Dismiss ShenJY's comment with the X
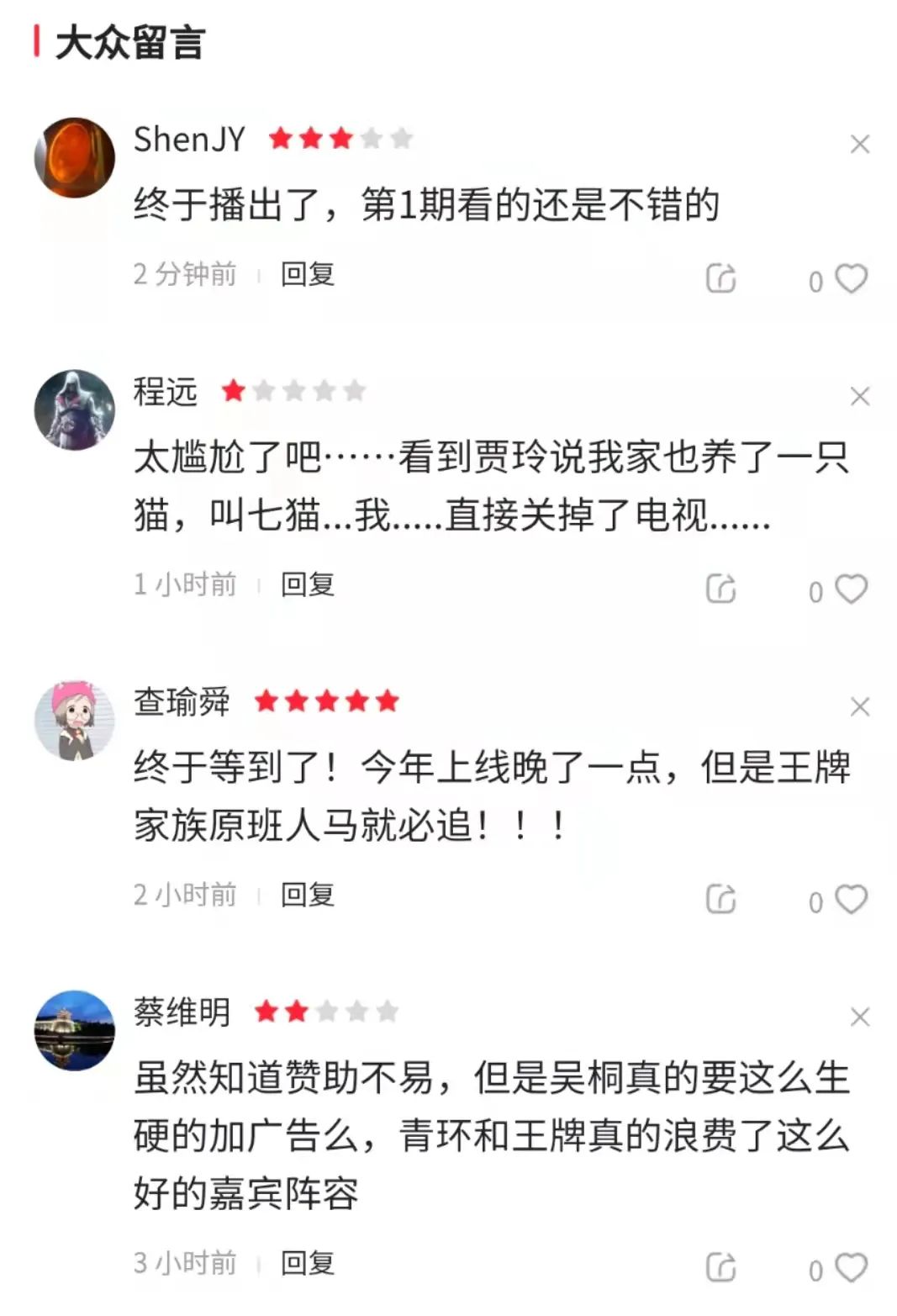Viewport: 897px width, 1316px height. pyautogui.click(x=858, y=144)
